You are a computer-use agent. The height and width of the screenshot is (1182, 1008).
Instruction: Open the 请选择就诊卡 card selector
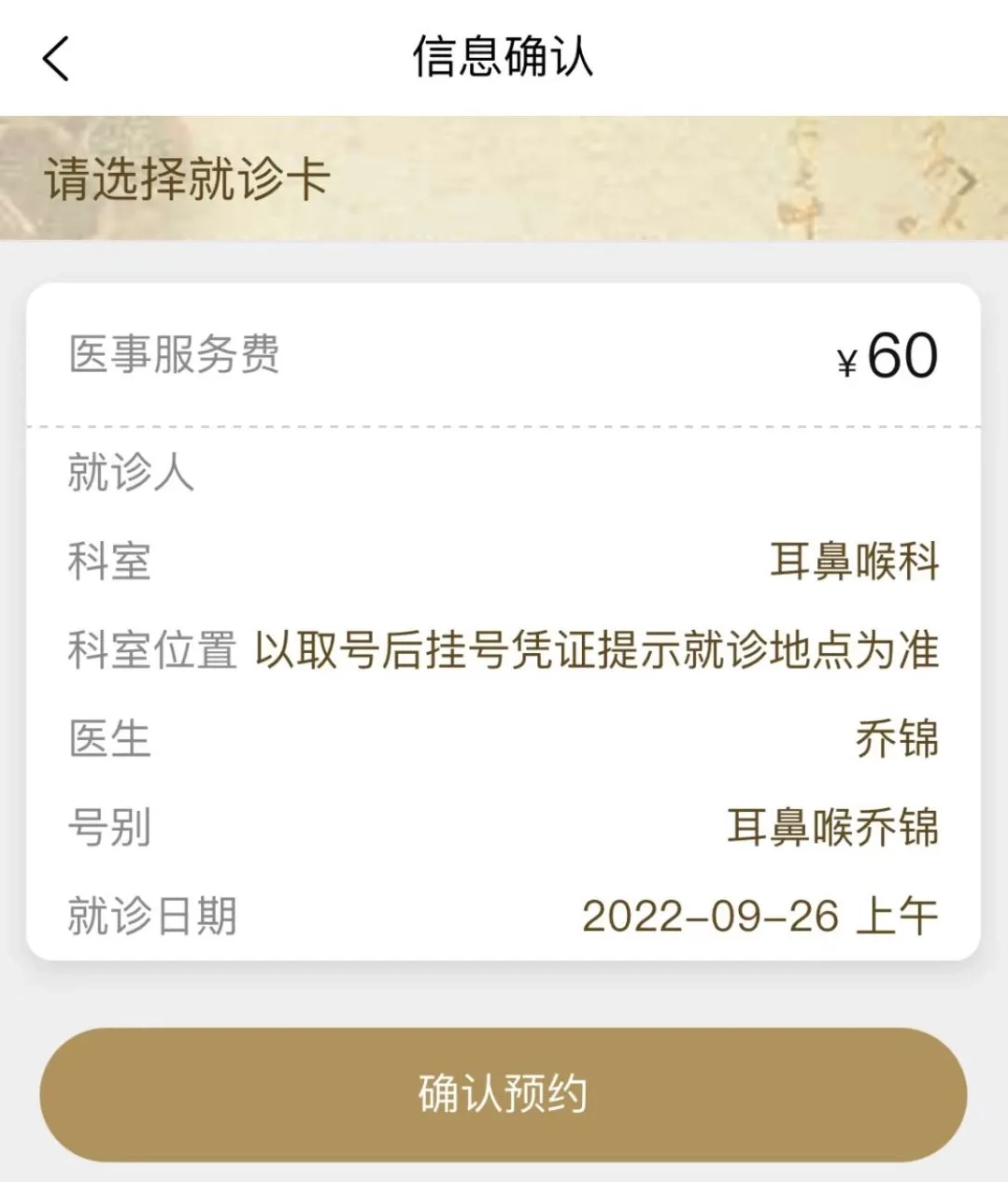504,178
